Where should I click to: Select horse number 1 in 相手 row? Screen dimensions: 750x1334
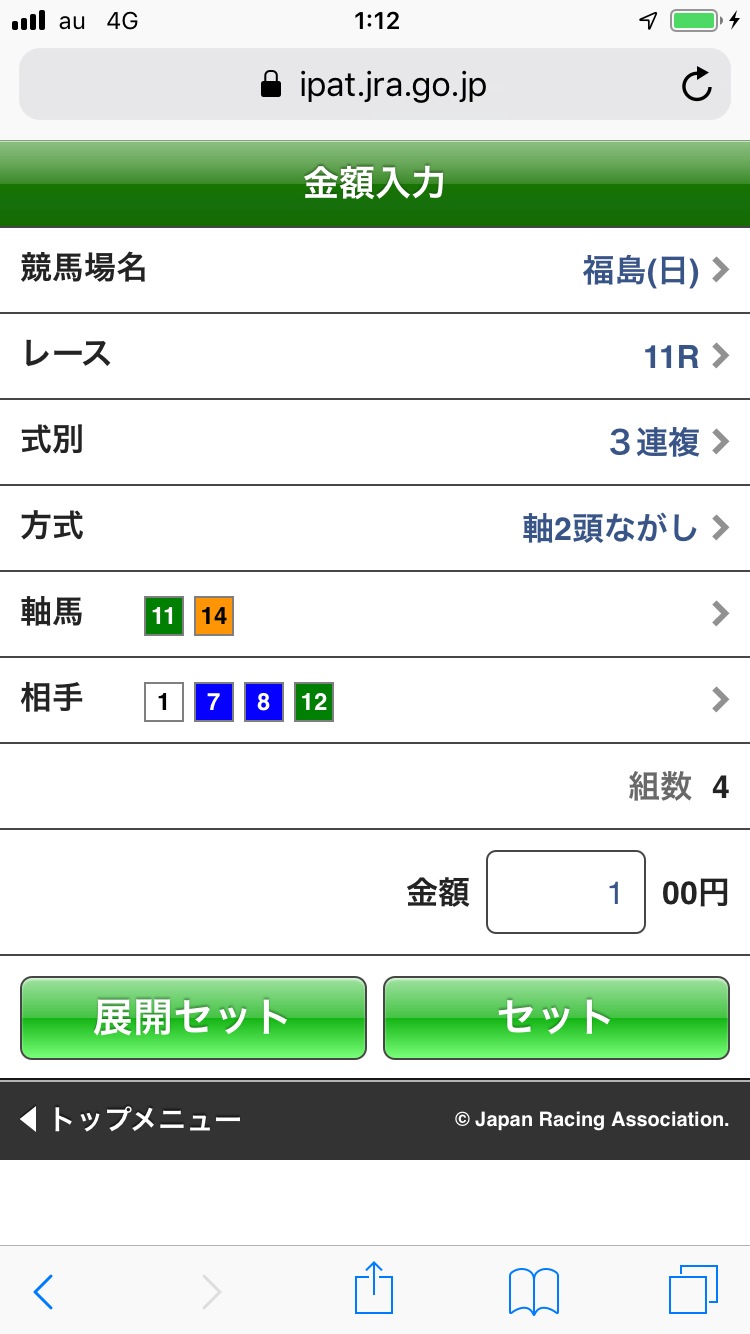(163, 702)
